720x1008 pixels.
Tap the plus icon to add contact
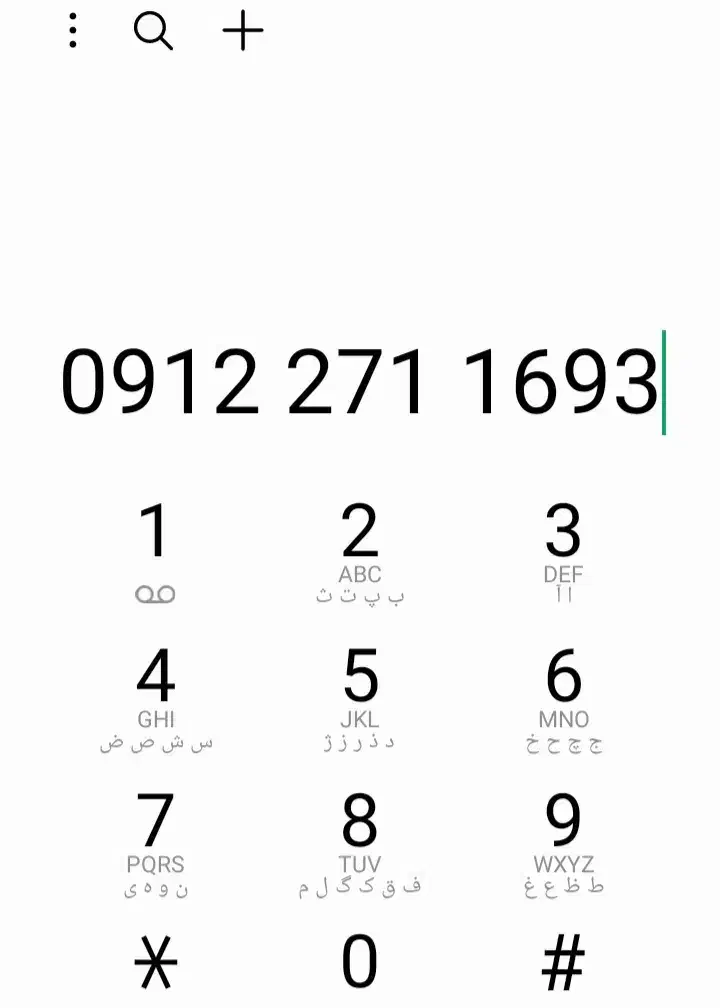pos(243,32)
